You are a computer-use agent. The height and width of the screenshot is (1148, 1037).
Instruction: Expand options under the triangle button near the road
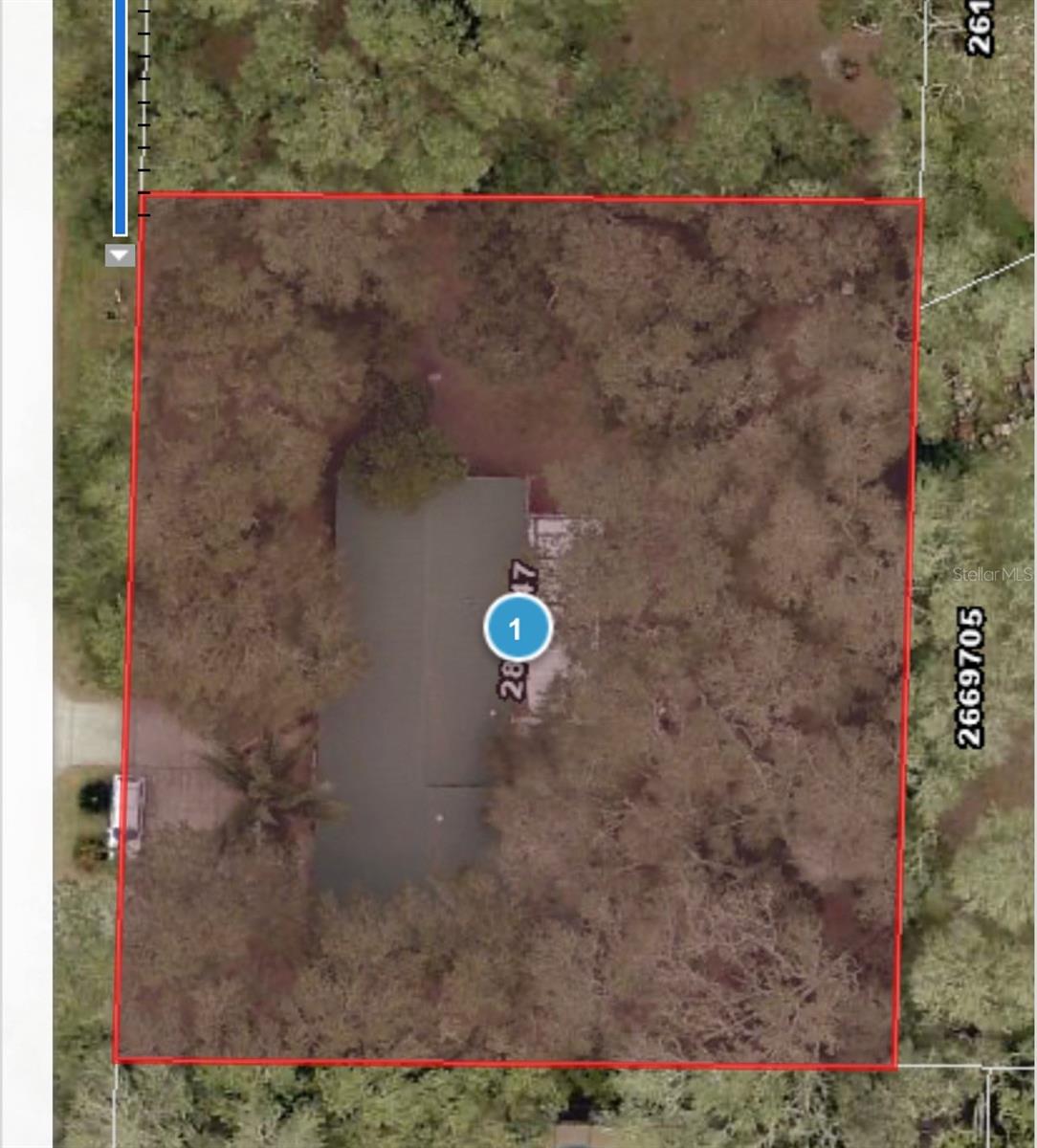118,255
